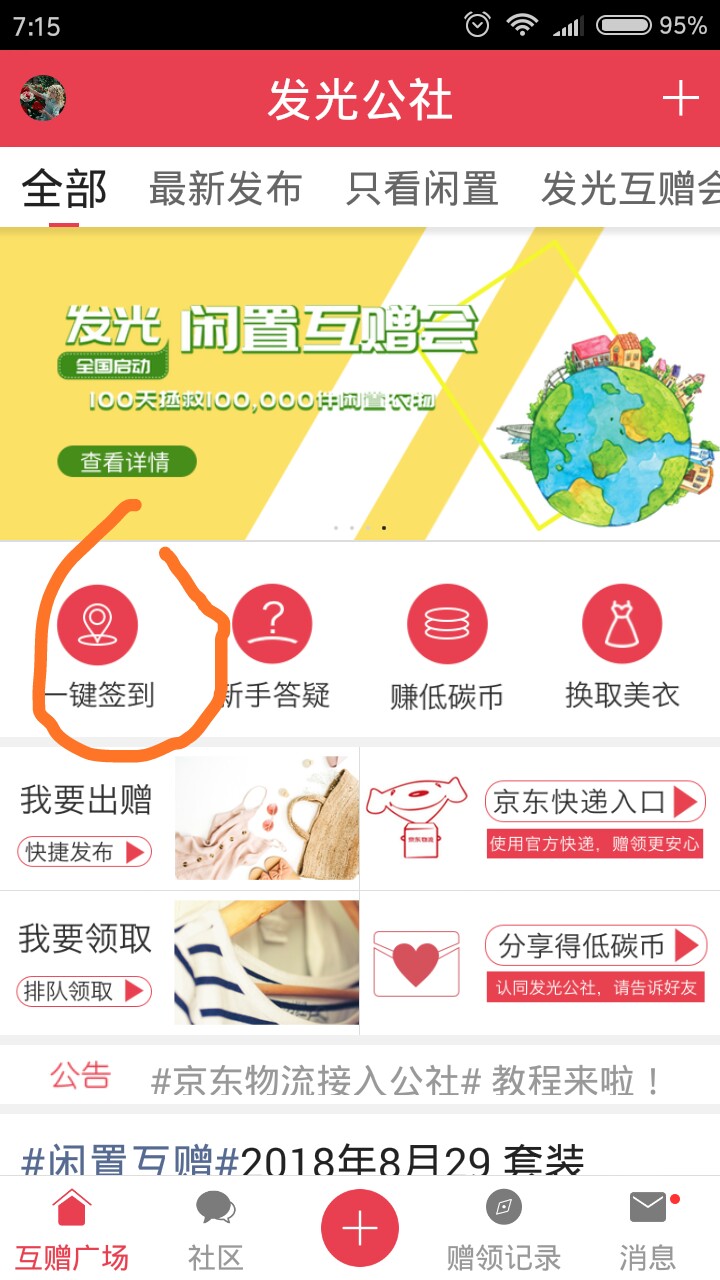The width and height of the screenshot is (720, 1280).
Task: Open 赚低碳币
Action: click(447, 647)
